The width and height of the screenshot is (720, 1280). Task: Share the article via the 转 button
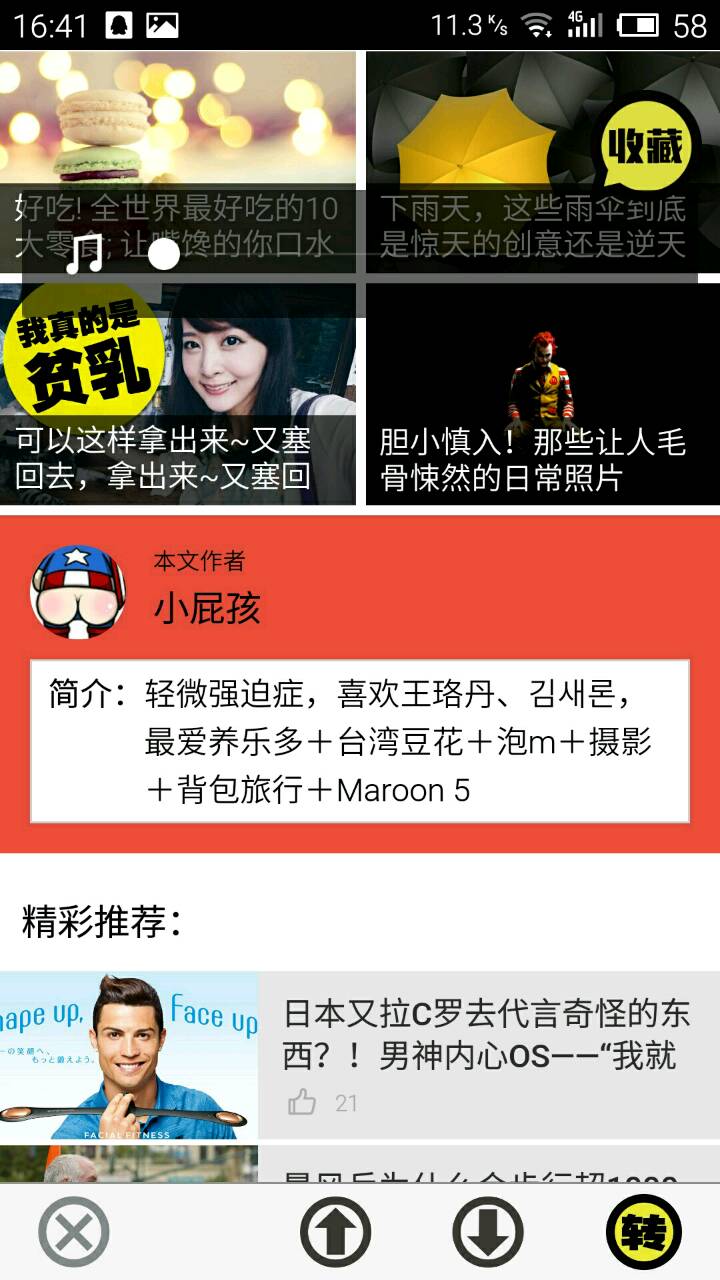click(643, 1232)
